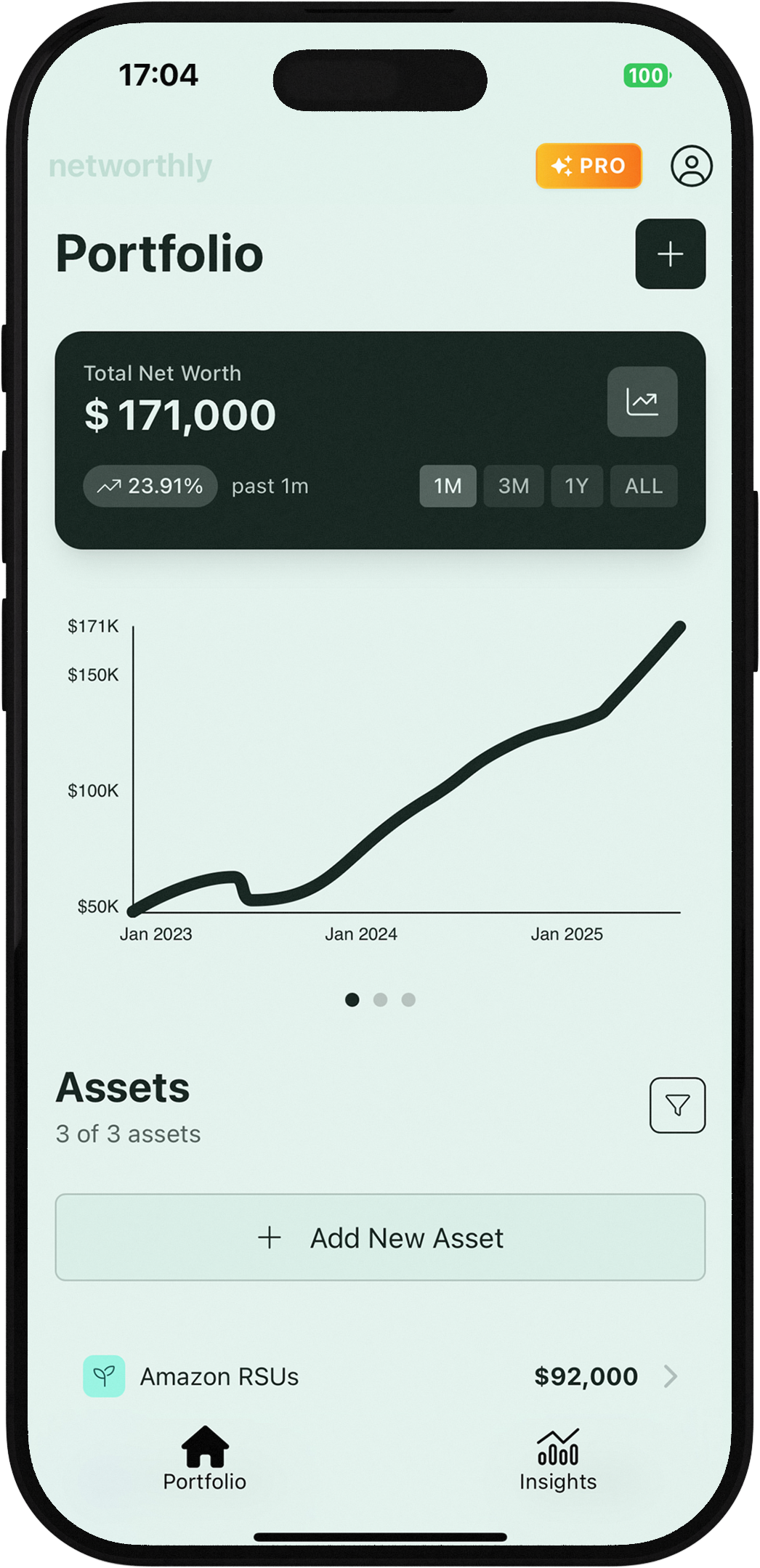The image size is (760, 1568).
Task: Select the third pagination dot
Action: (408, 999)
